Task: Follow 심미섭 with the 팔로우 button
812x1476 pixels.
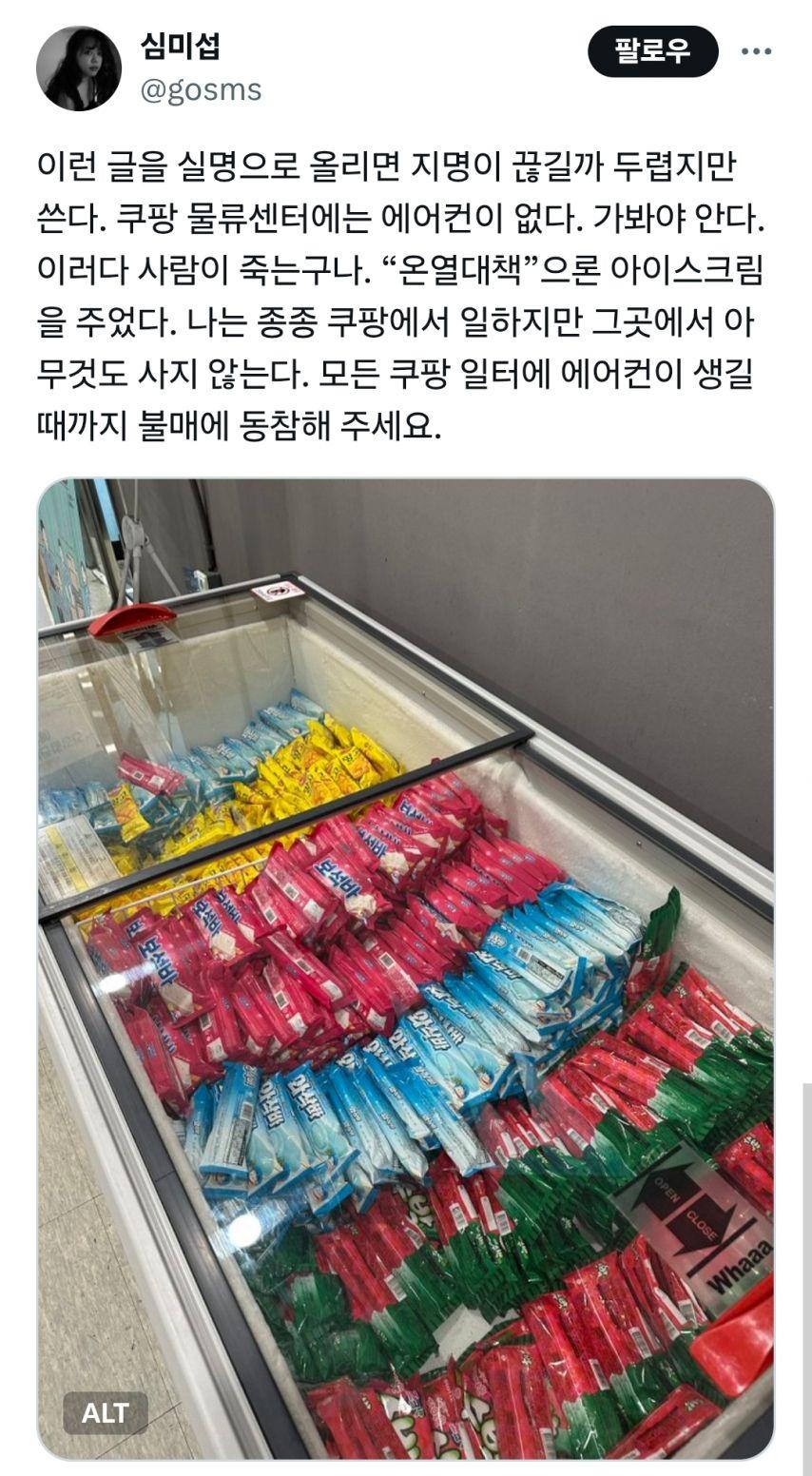Action: (652, 51)
